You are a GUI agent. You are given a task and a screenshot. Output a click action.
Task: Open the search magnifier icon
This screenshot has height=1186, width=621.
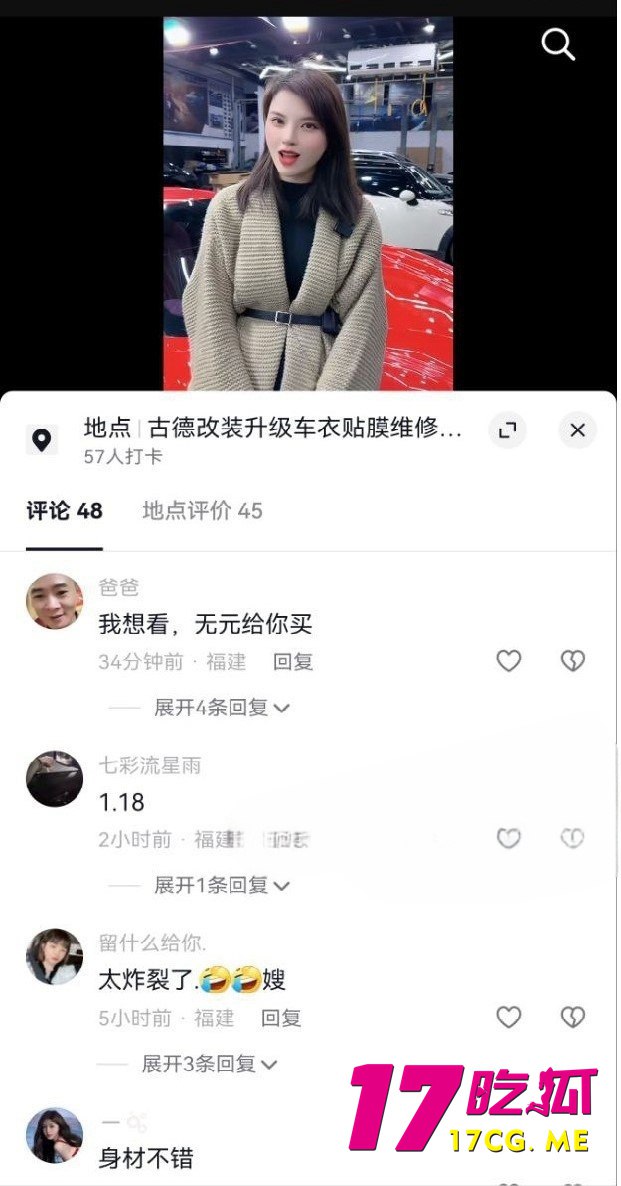click(x=558, y=44)
